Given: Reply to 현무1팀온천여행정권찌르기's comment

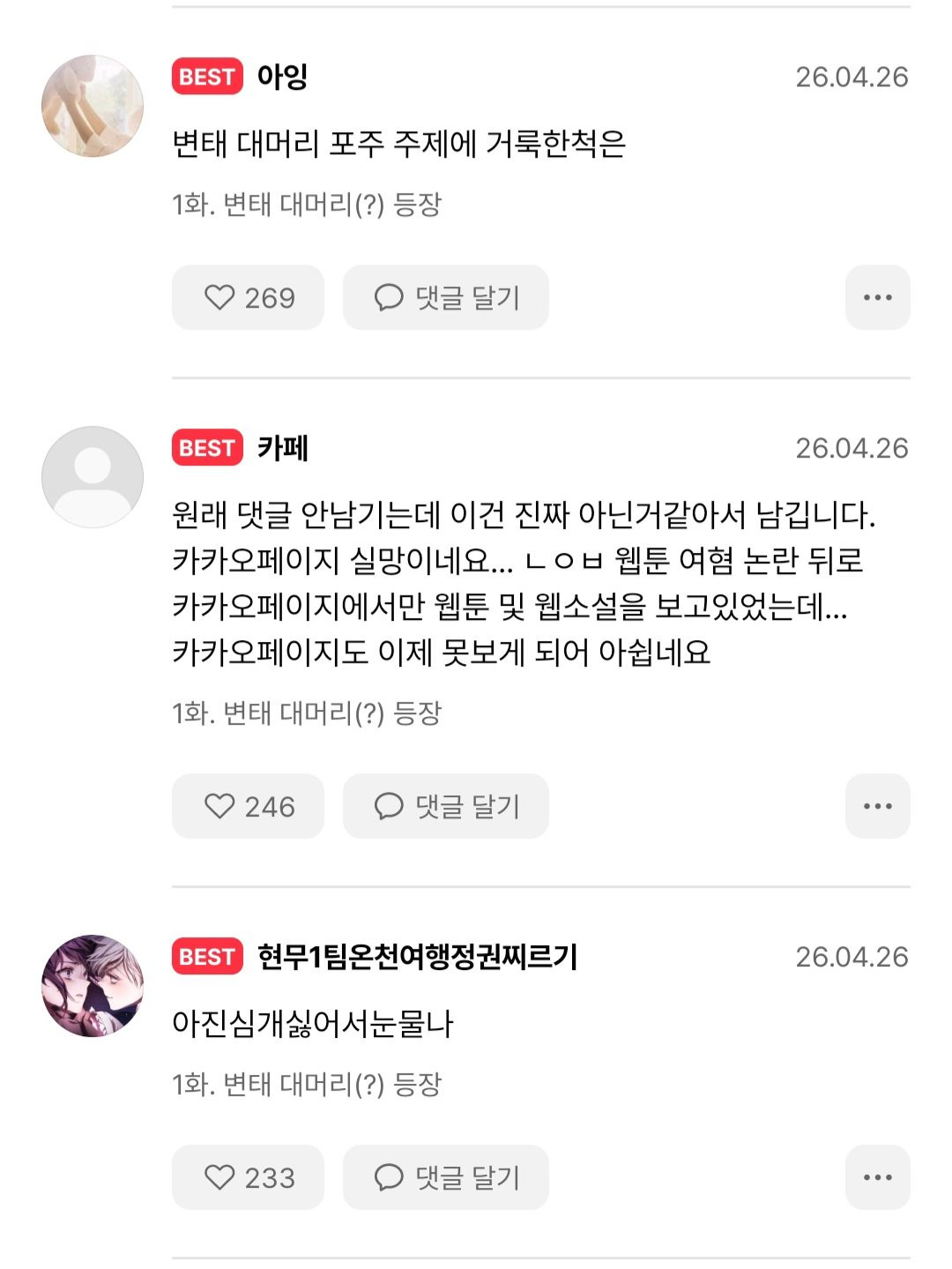Looking at the screenshot, I should (446, 1177).
